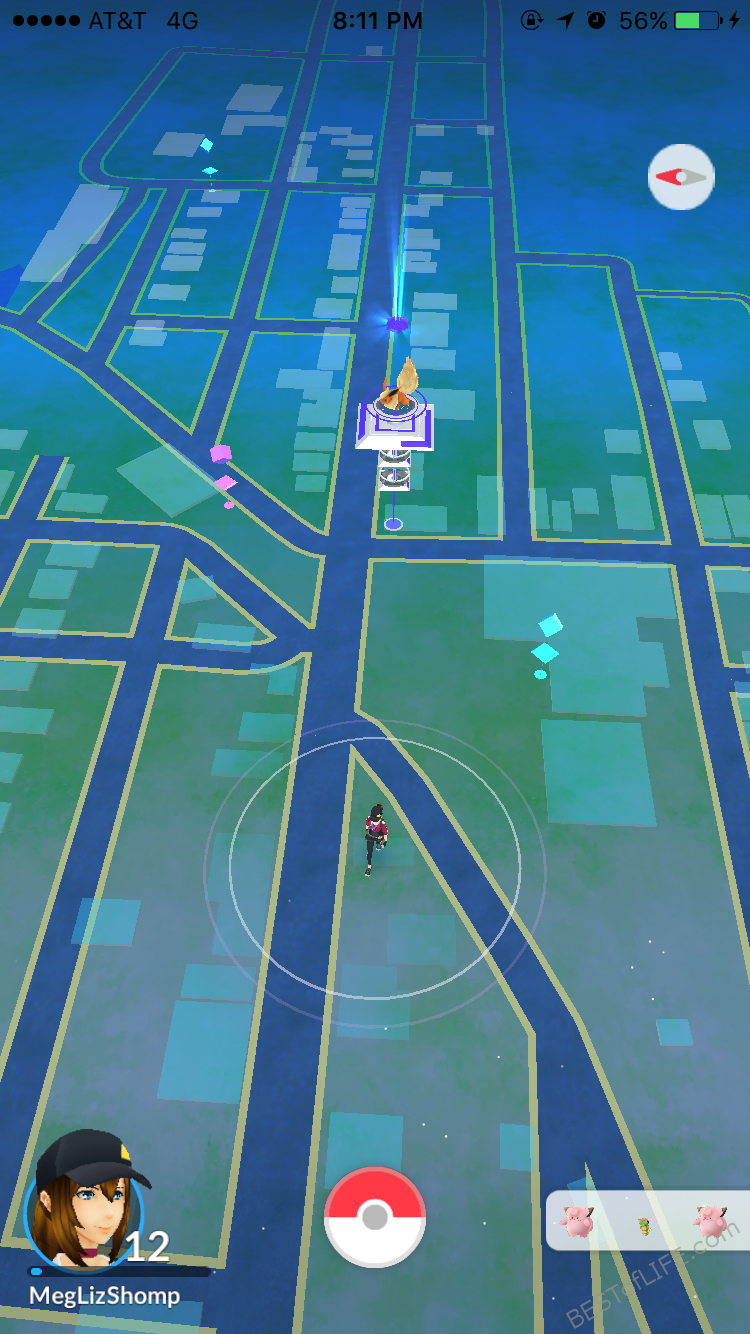Open the nearby Pokémon tracker
750x1334 pixels.
coord(647,1221)
